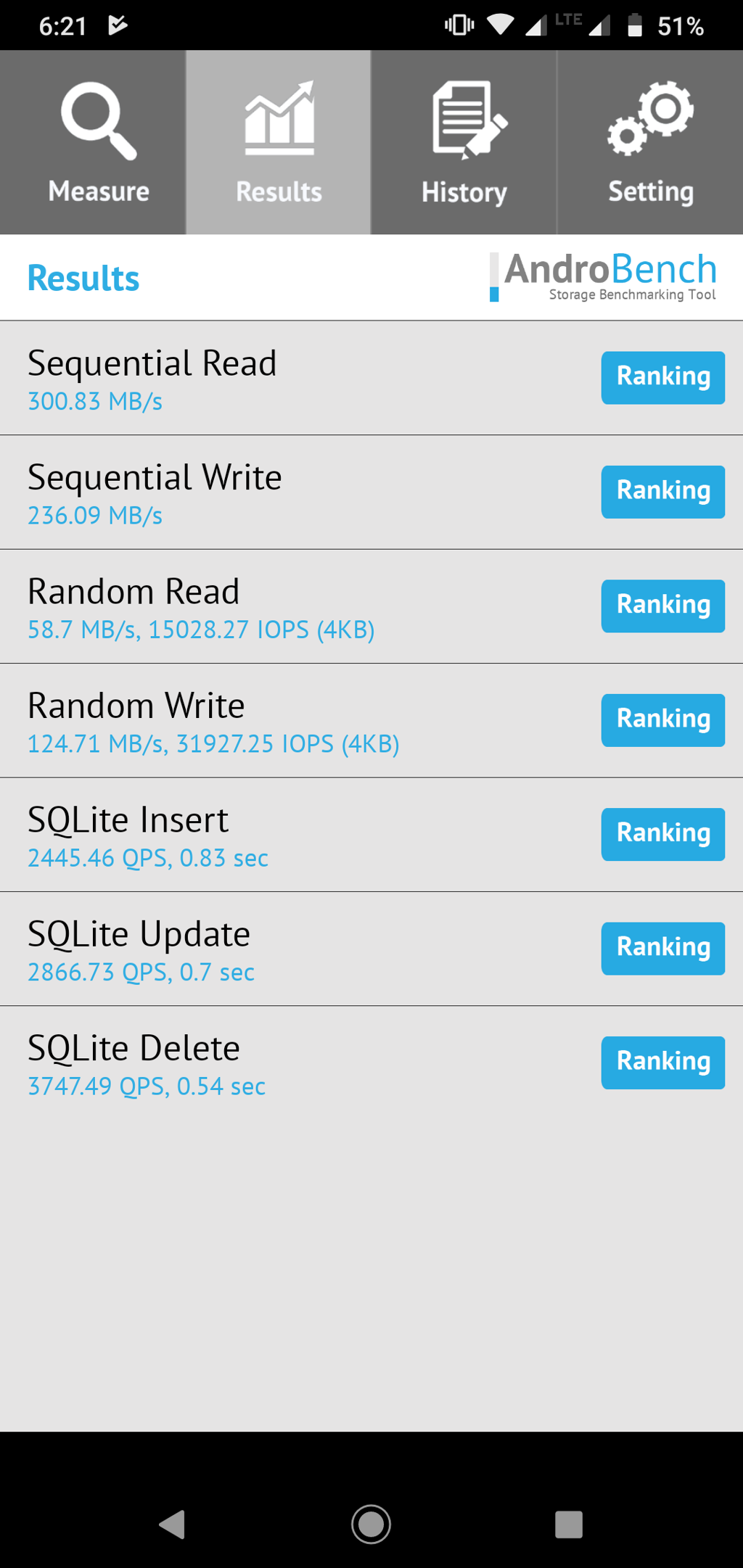Return to the home screen
The height and width of the screenshot is (1568, 743).
371,1524
